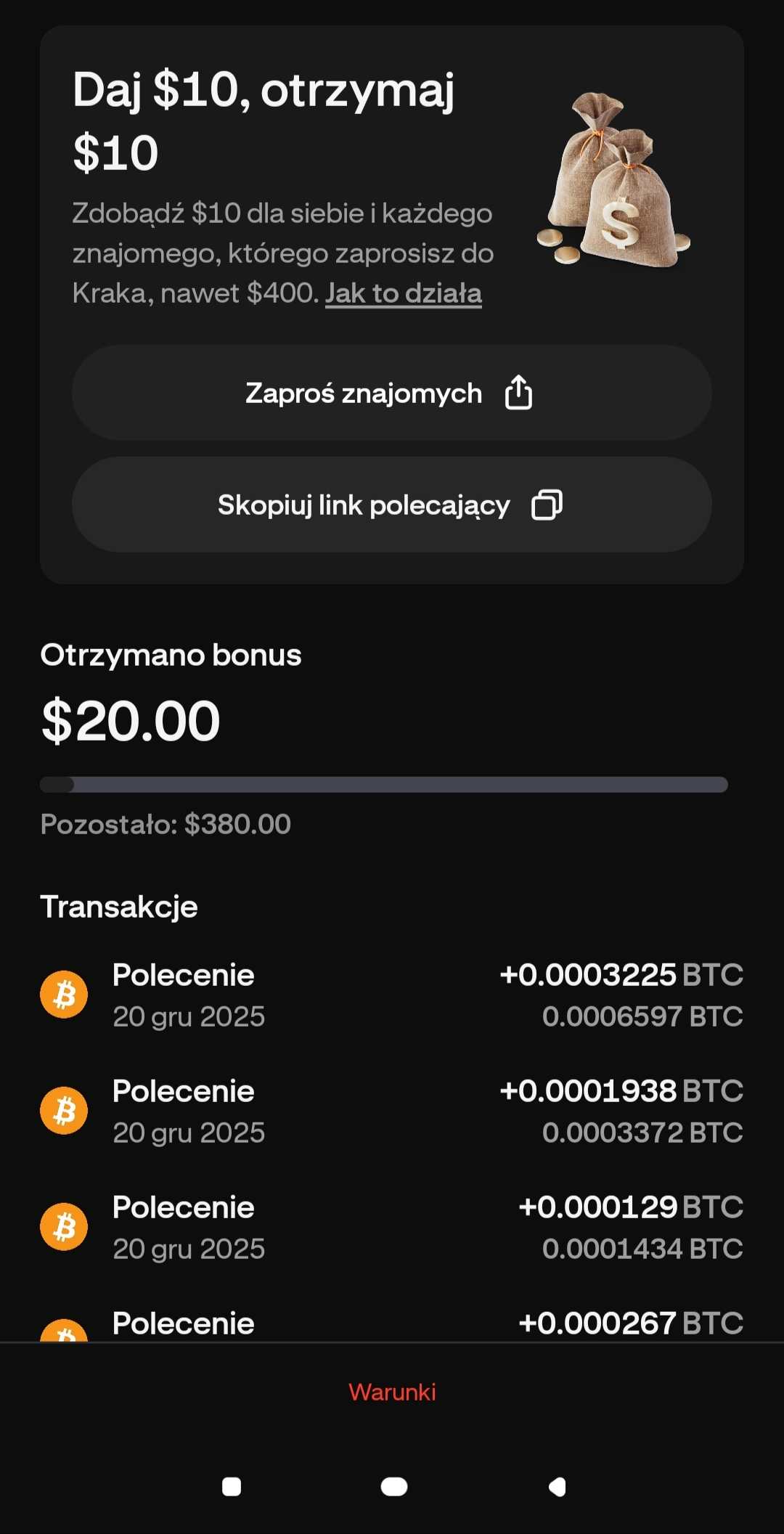Go back using the system back button
This screenshot has width=784, height=1534.
point(557,1487)
